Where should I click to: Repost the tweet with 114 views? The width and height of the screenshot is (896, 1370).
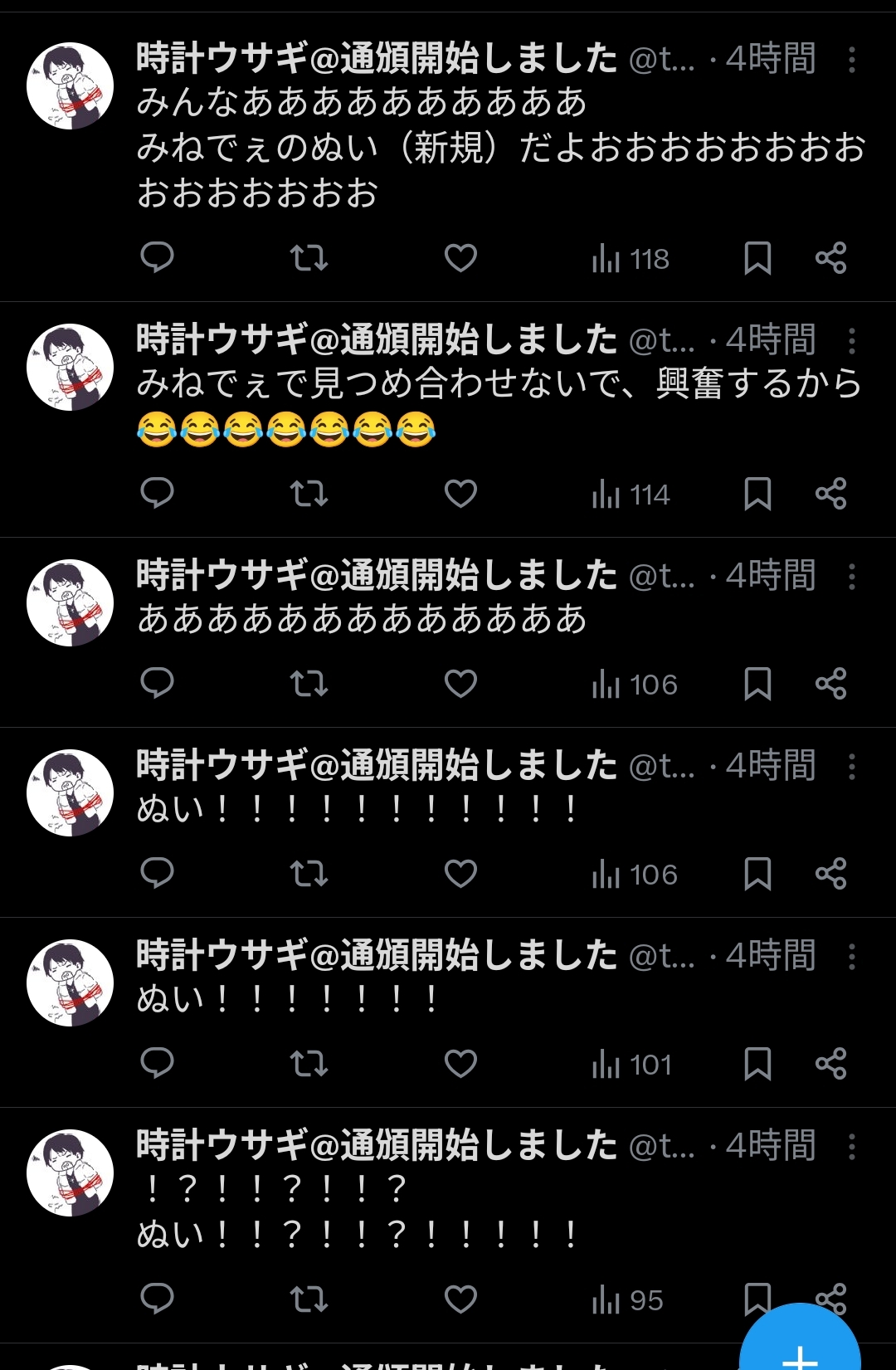[x=309, y=494]
